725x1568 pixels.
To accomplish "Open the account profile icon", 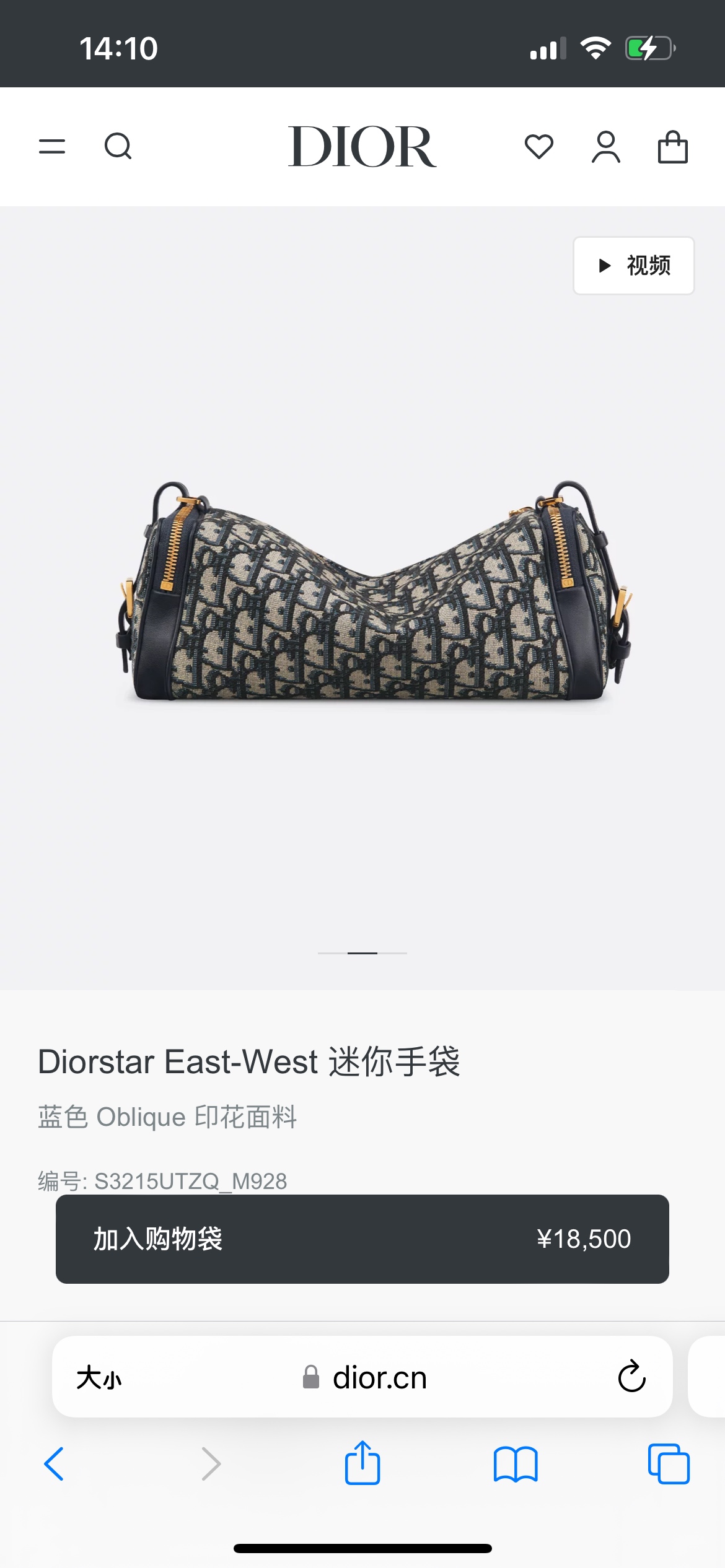I will click(605, 147).
